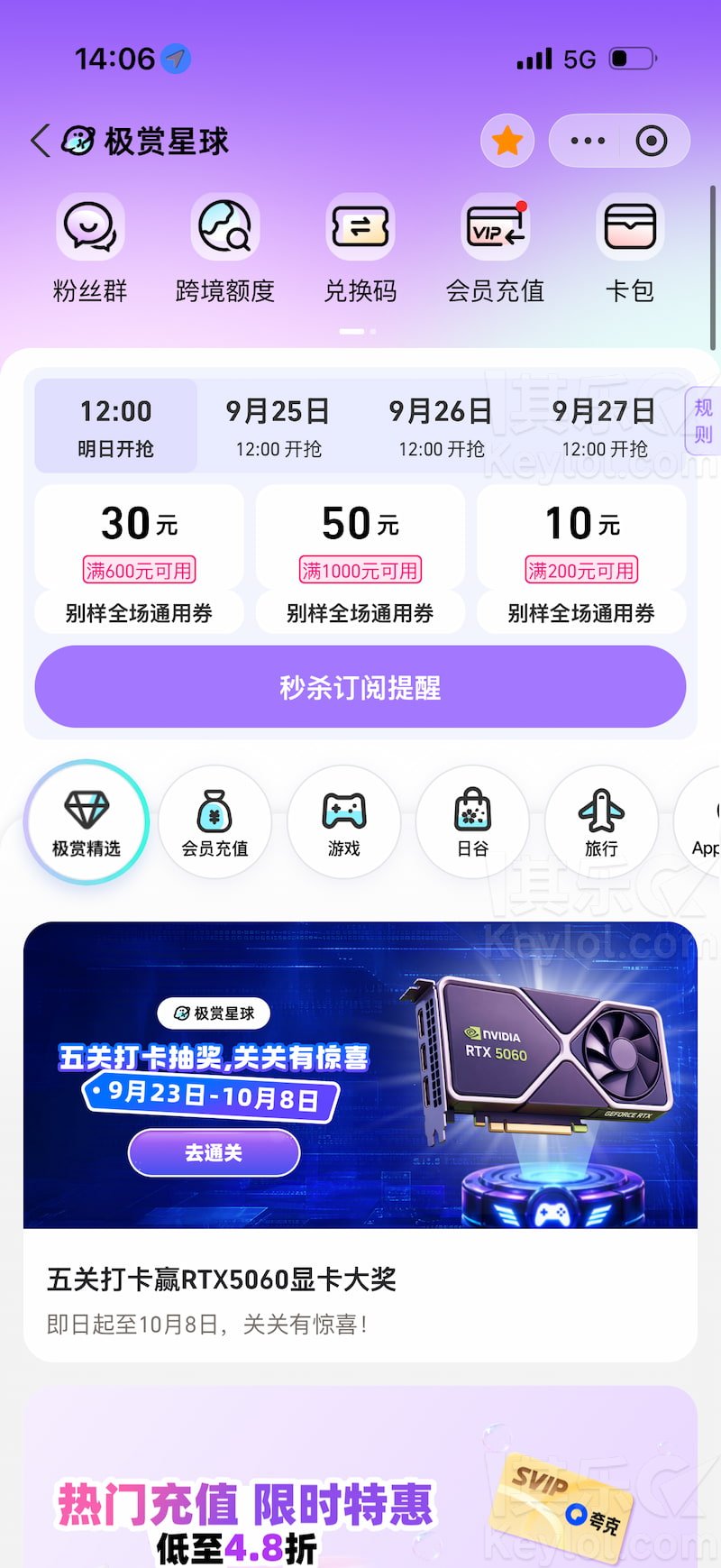Go back using the top-left arrow
The height and width of the screenshot is (1568, 721).
(x=40, y=142)
